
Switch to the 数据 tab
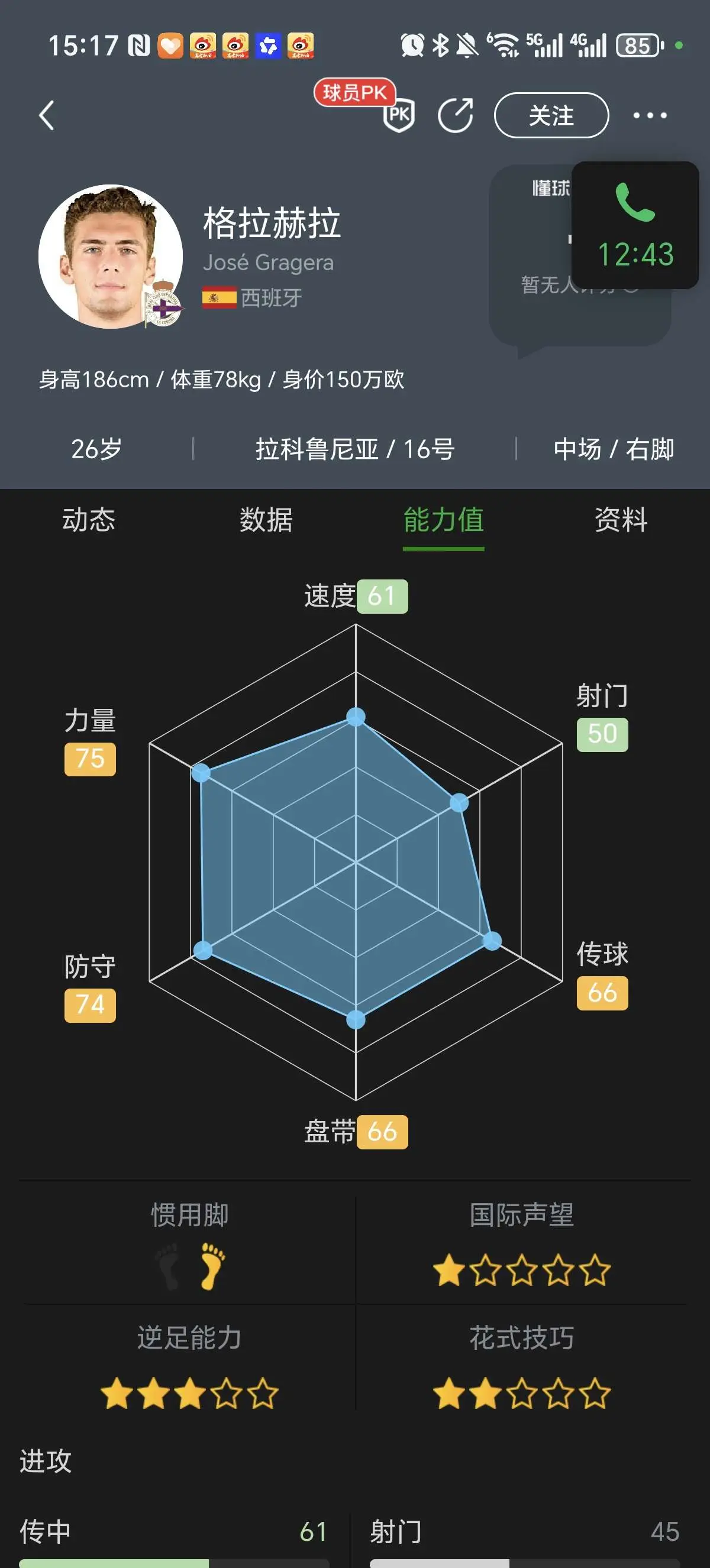pyautogui.click(x=266, y=520)
